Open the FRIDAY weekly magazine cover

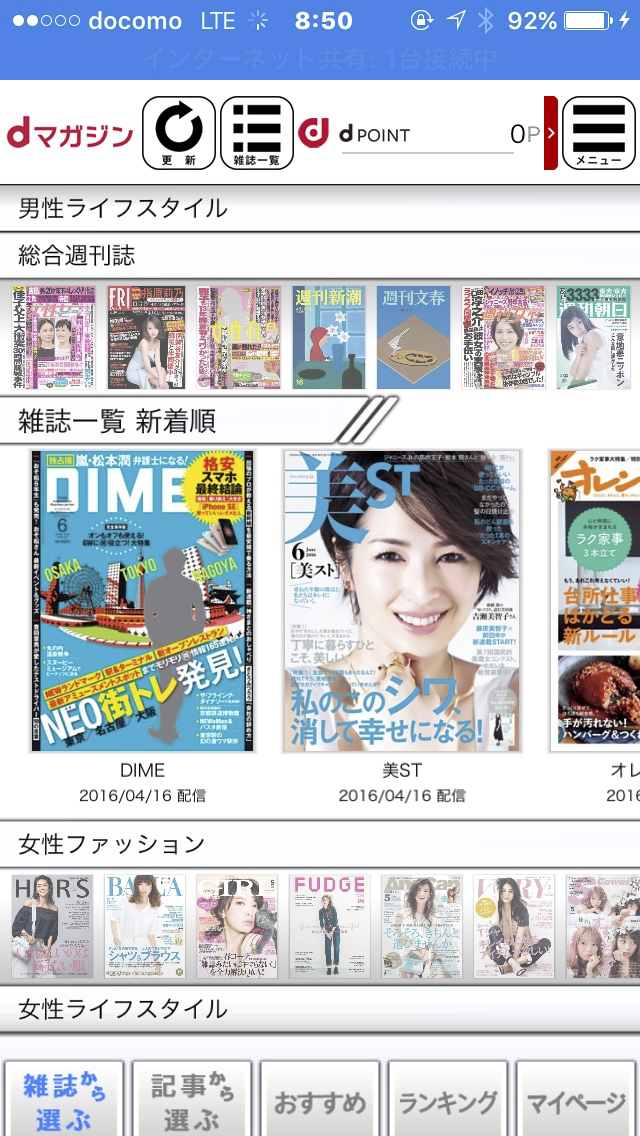pyautogui.click(x=146, y=337)
